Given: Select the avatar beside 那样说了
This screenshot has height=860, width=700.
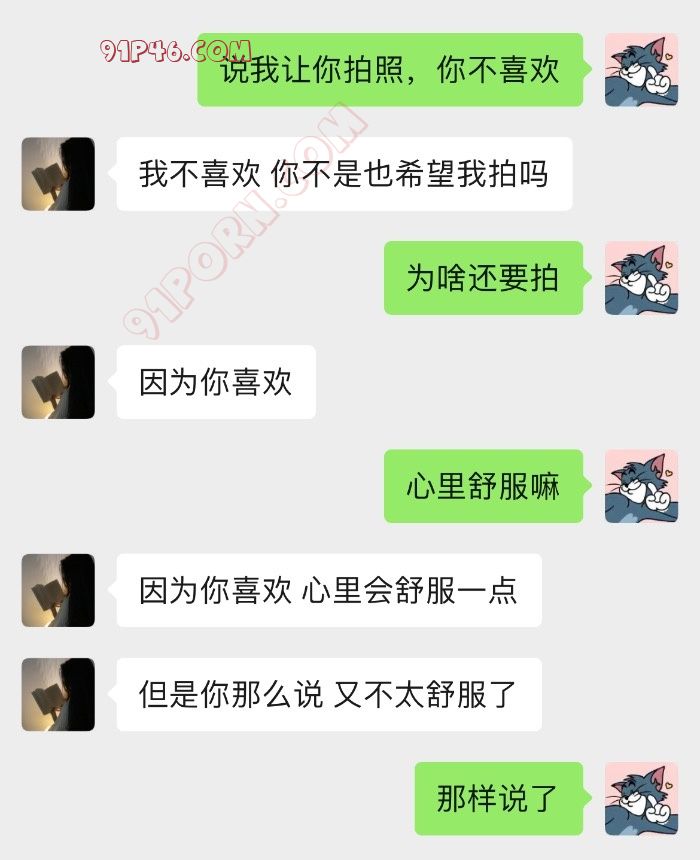Looking at the screenshot, I should pyautogui.click(x=641, y=798).
